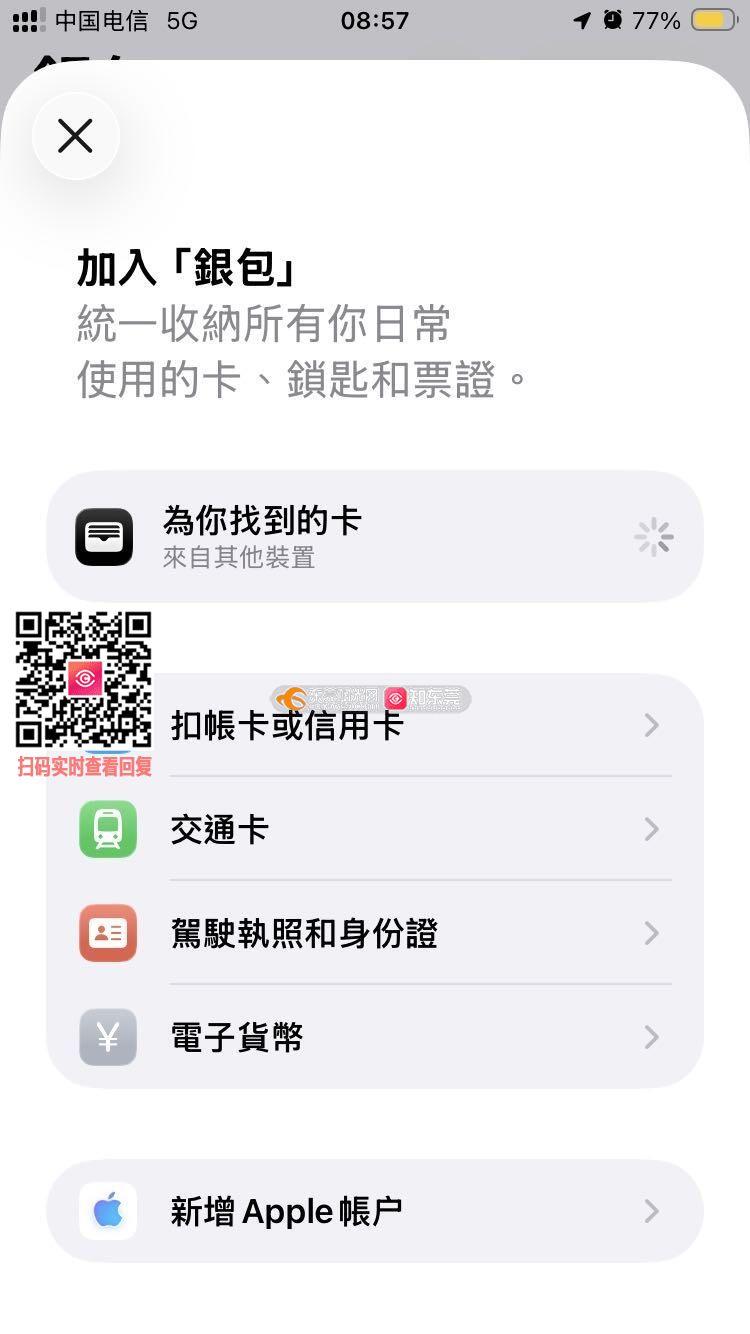Image resolution: width=750 pixels, height=1334 pixels.
Task: Close the 加入「銀包」 sheet
Action: tap(76, 136)
